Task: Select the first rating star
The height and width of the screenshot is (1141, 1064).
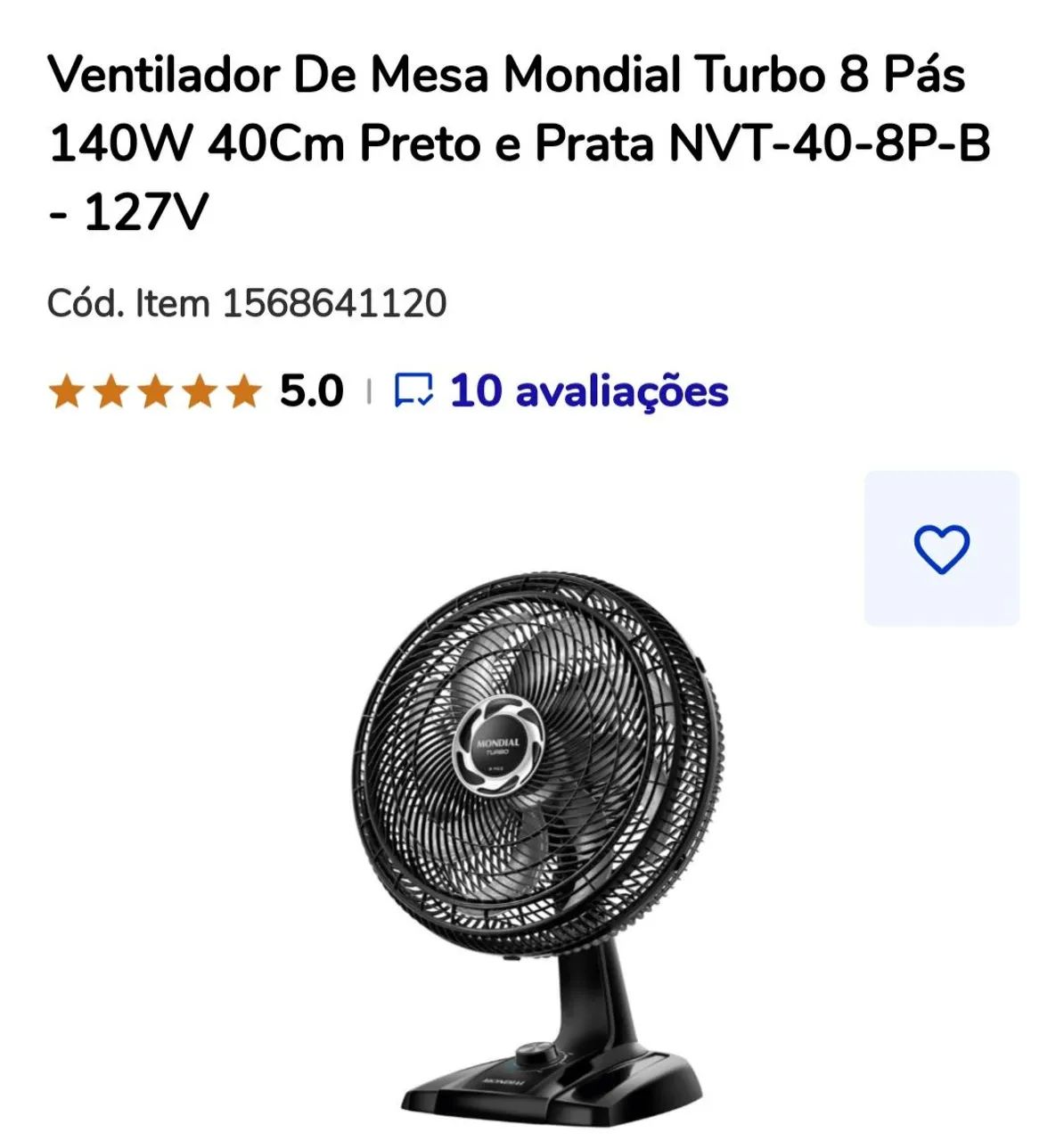Action: click(68, 390)
